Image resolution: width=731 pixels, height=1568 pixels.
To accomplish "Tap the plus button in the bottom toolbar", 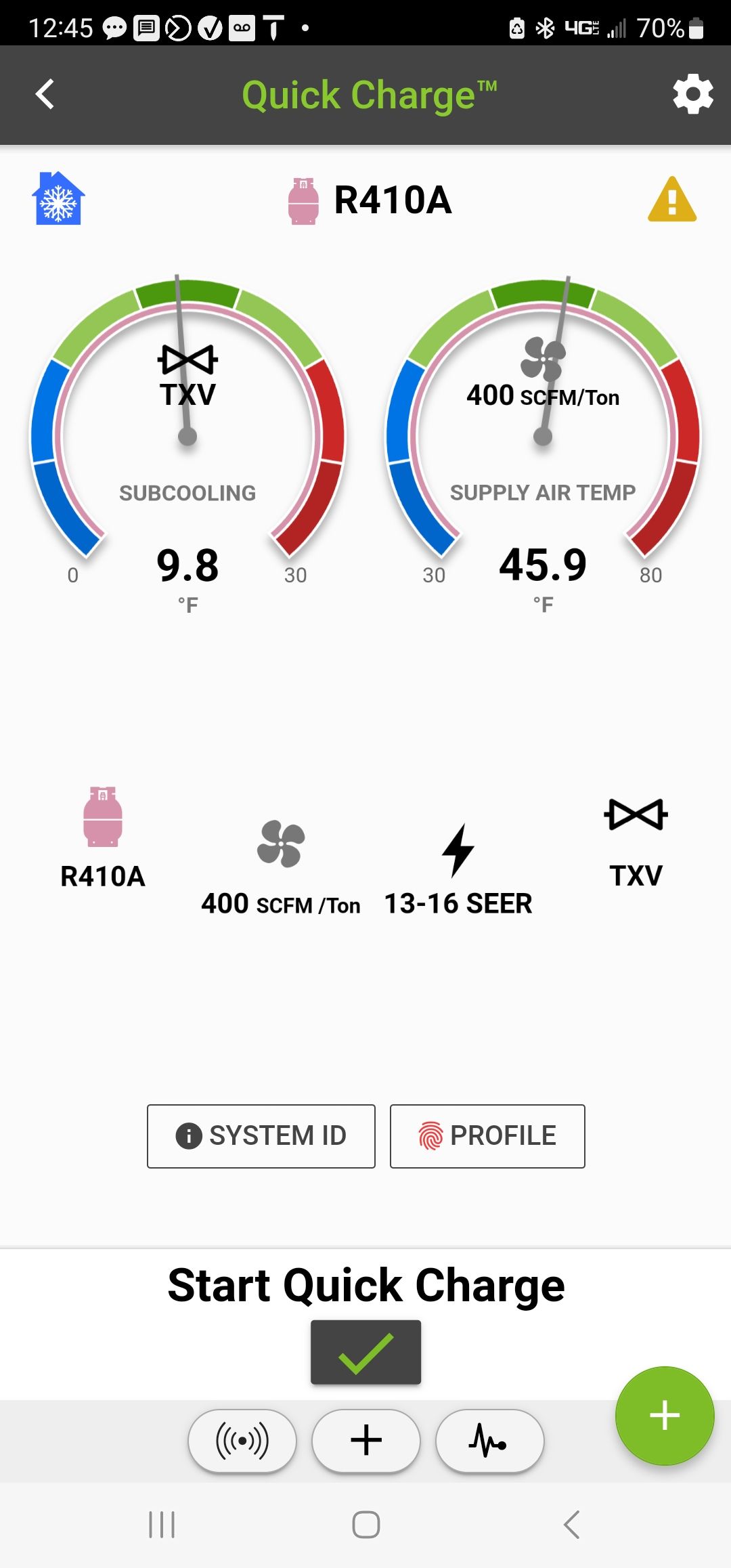I will [366, 1441].
